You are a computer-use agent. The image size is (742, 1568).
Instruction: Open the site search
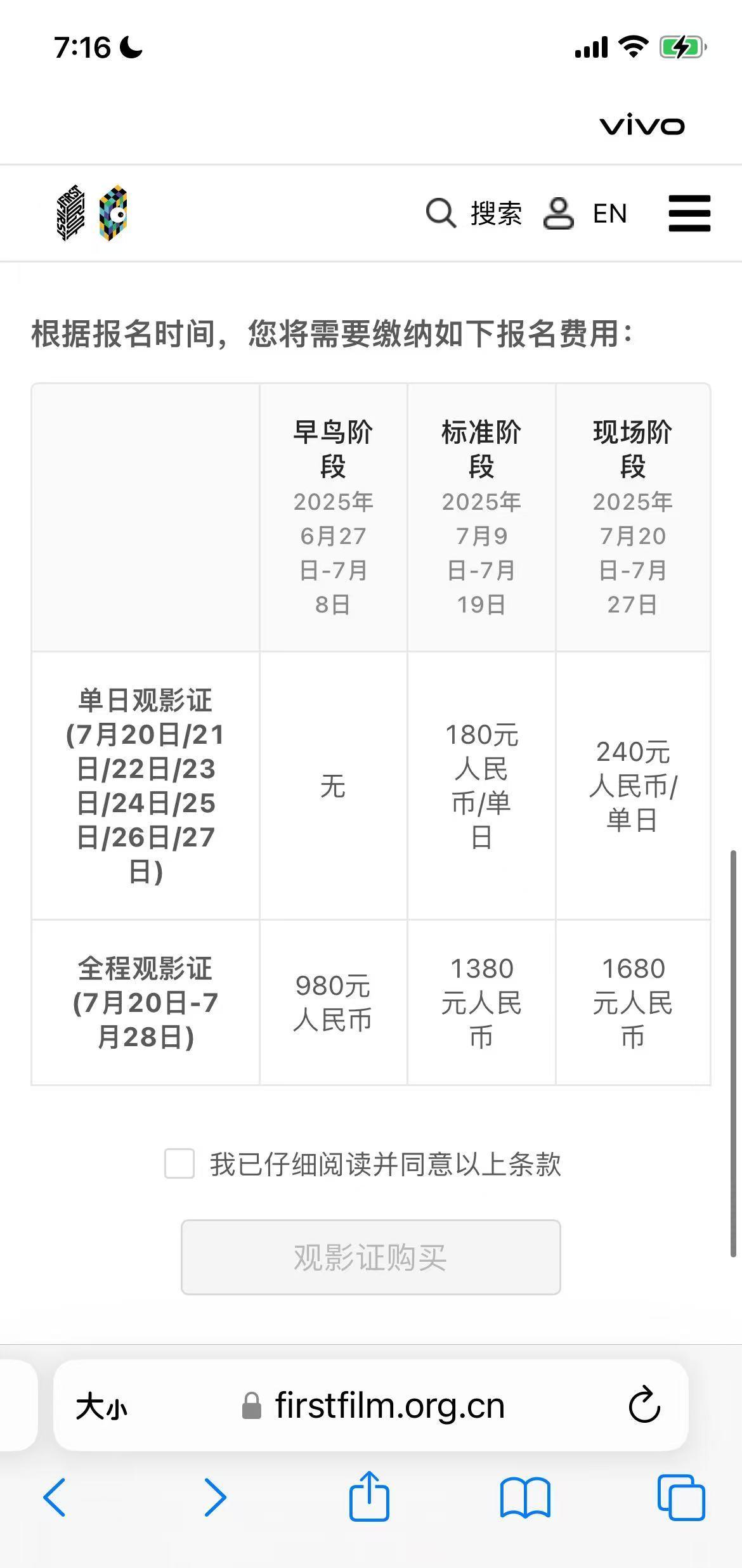click(474, 213)
